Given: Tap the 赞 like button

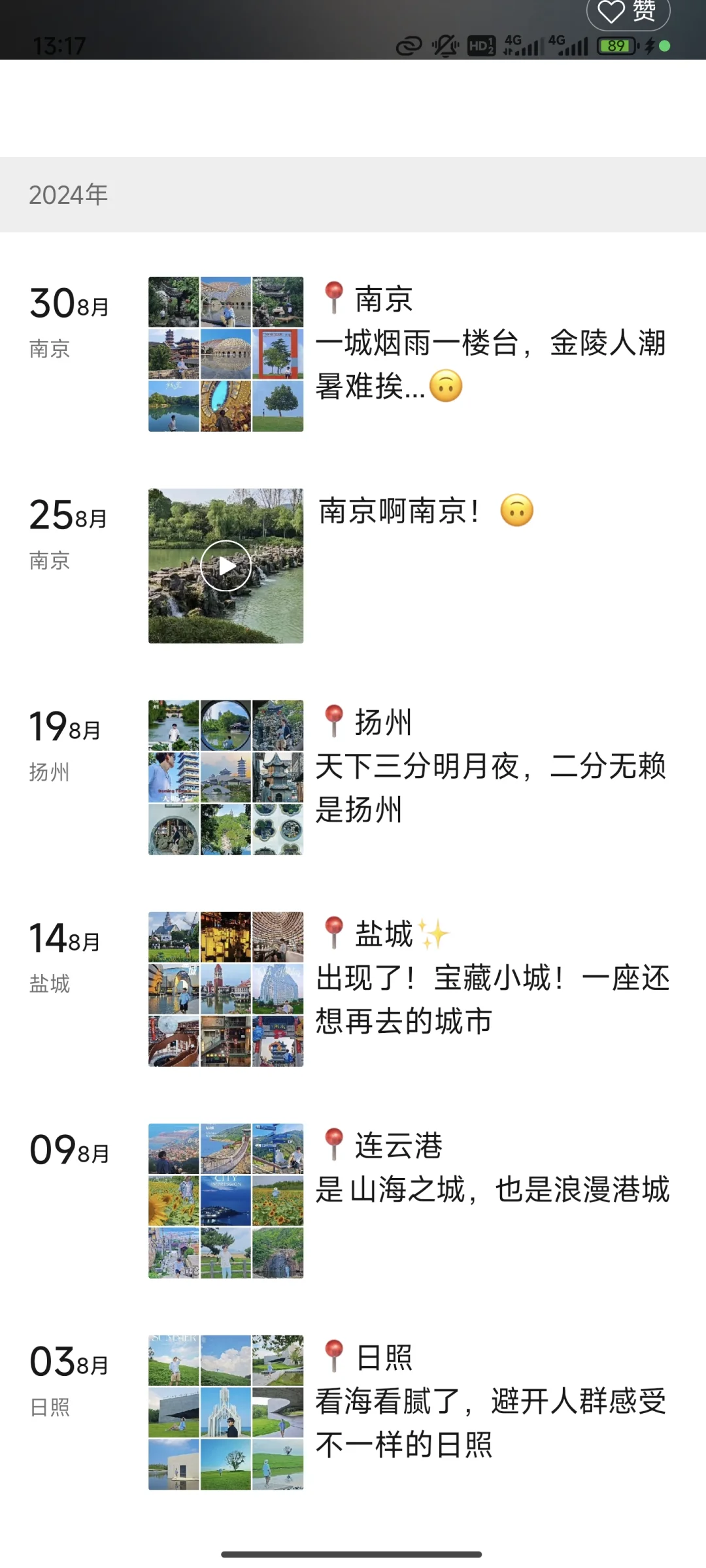Looking at the screenshot, I should (628, 12).
